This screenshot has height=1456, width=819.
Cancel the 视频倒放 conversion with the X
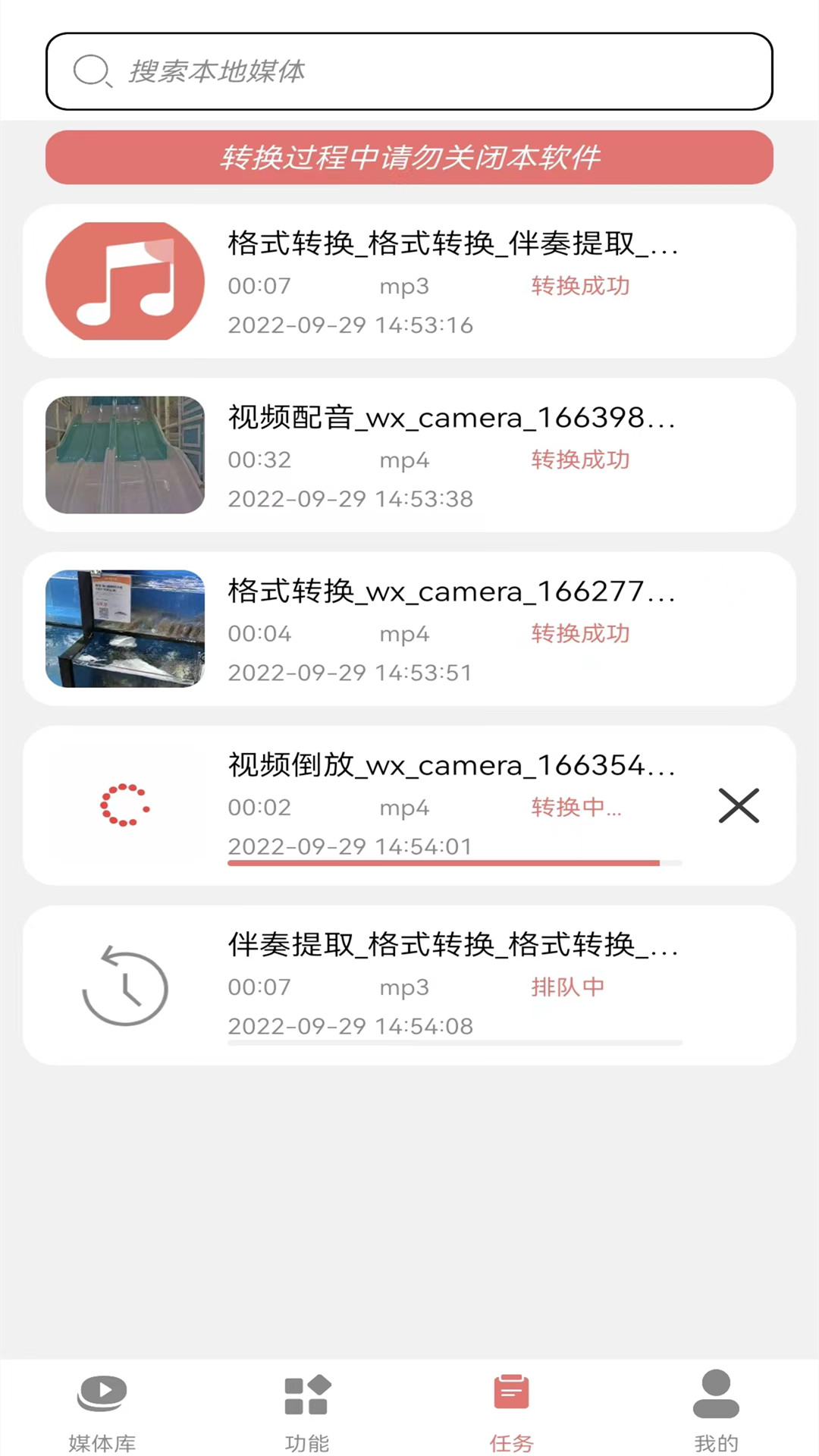(x=739, y=806)
